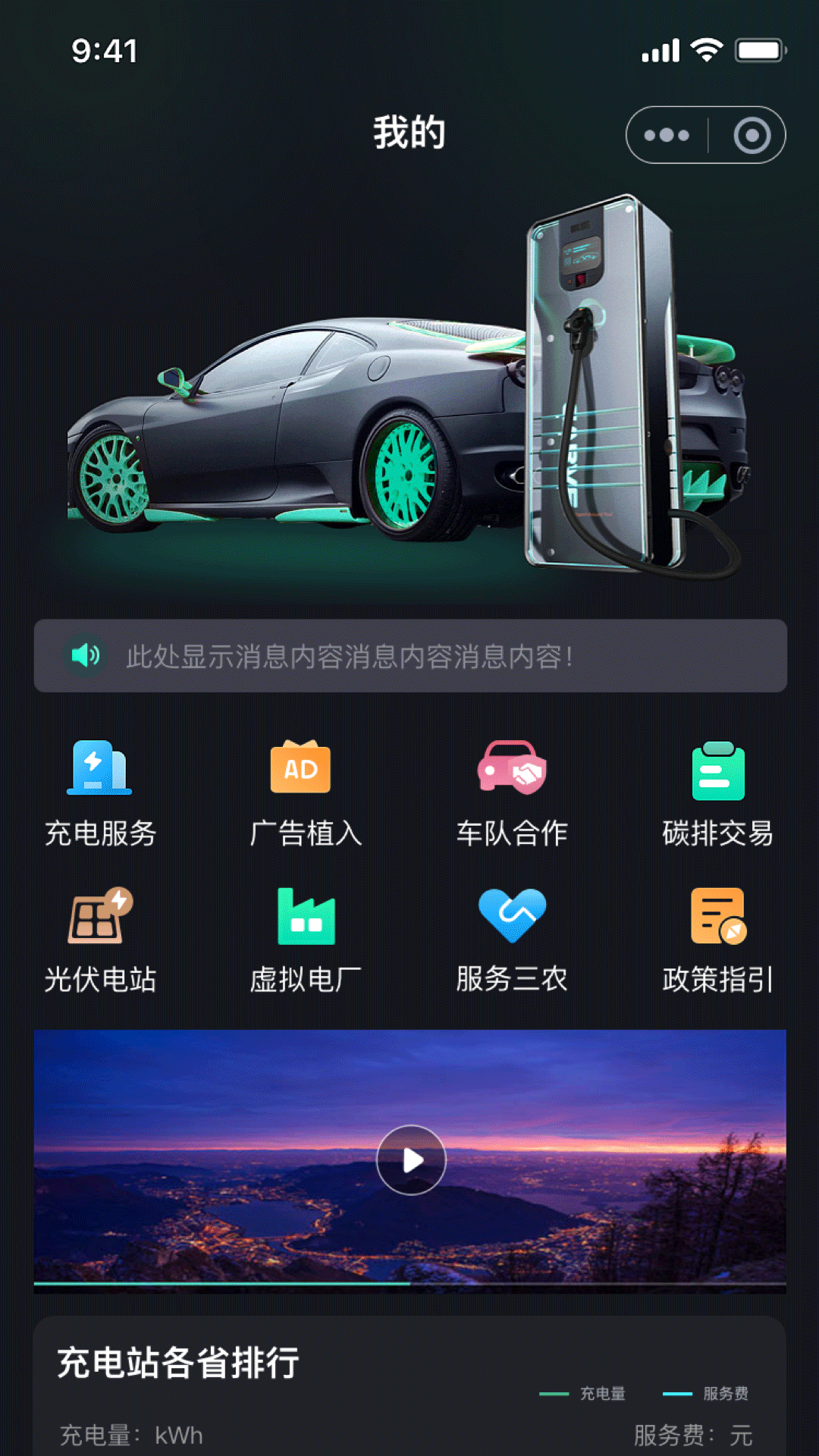View 政策指引 policy guide
The height and width of the screenshot is (1456, 819).
pos(717,940)
